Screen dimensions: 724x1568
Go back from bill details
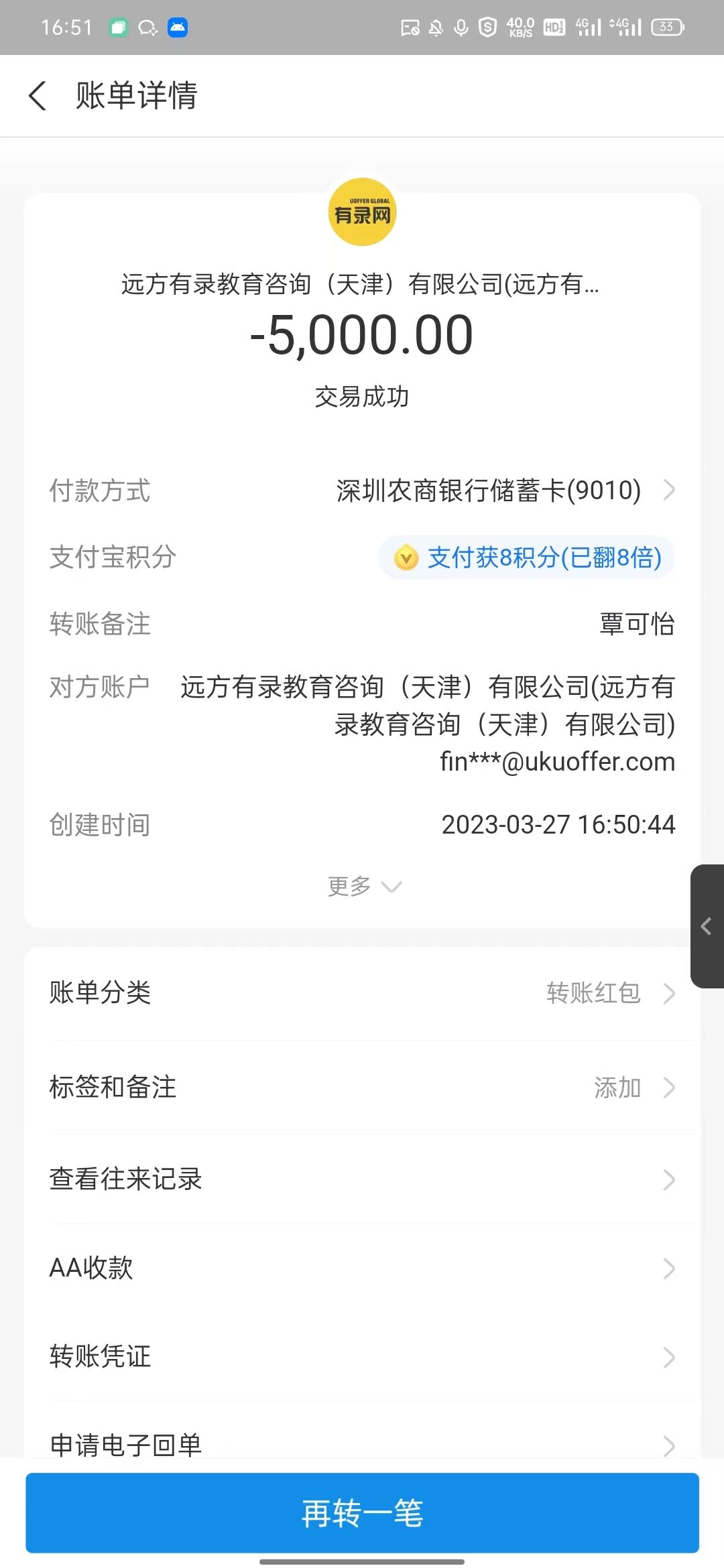(38, 96)
